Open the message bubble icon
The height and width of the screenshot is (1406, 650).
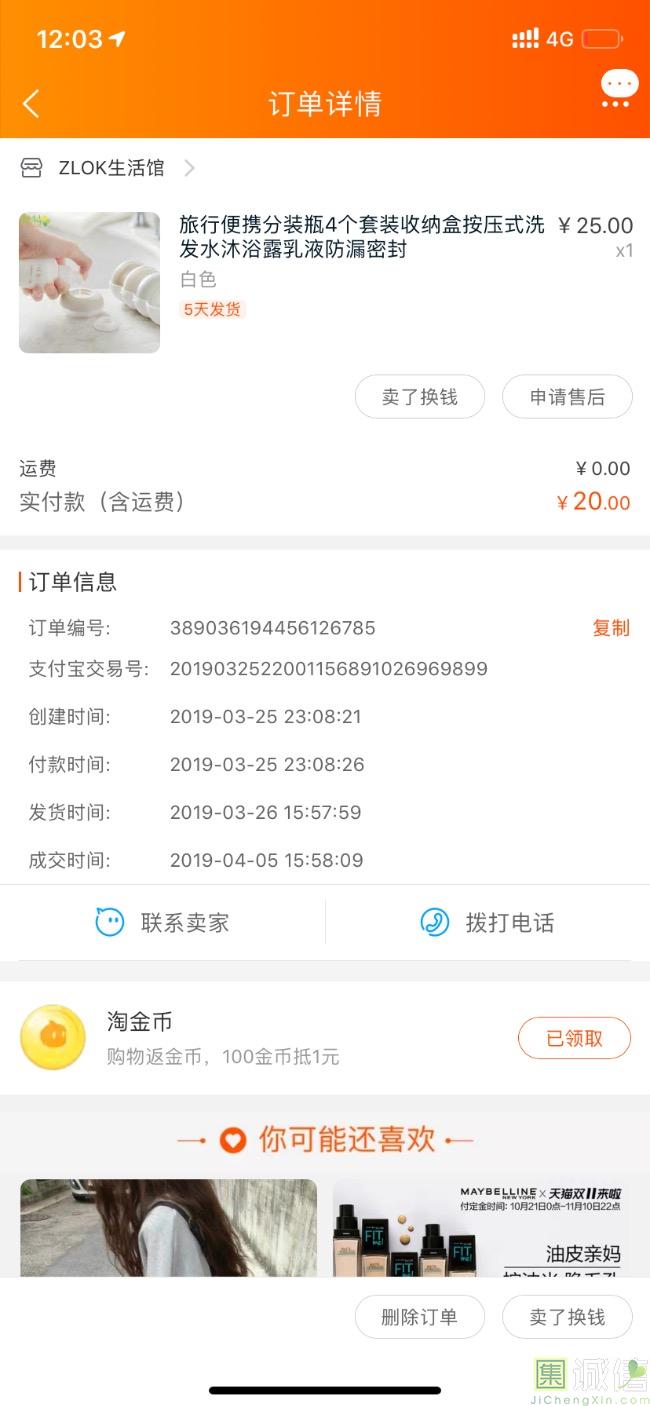(619, 88)
